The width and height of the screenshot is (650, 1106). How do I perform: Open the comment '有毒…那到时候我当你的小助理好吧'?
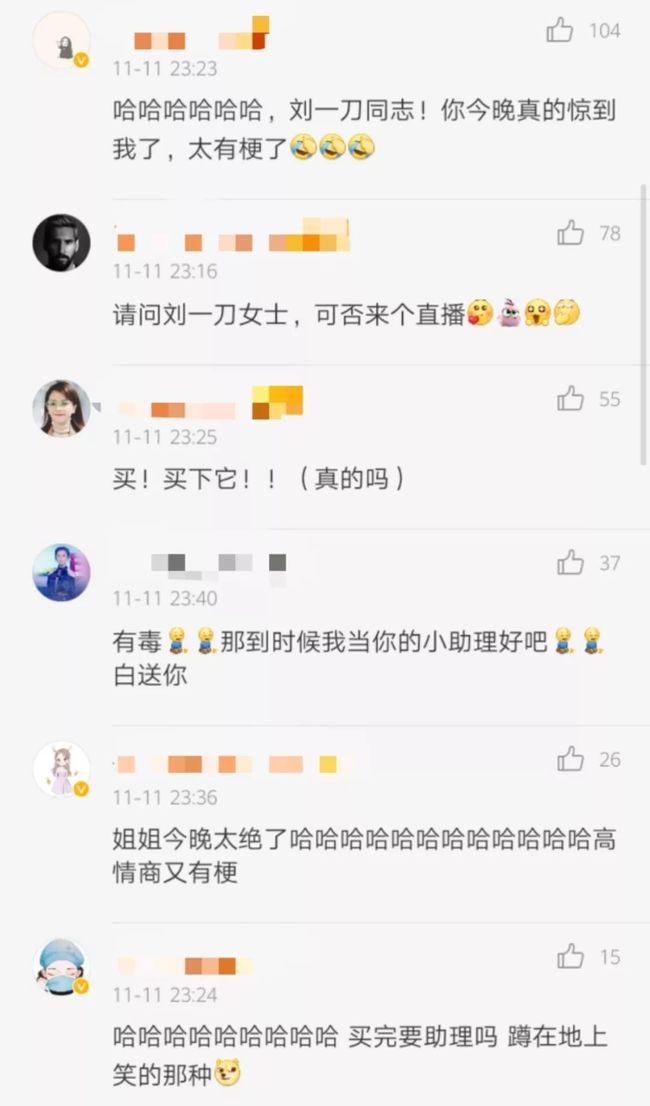359,658
